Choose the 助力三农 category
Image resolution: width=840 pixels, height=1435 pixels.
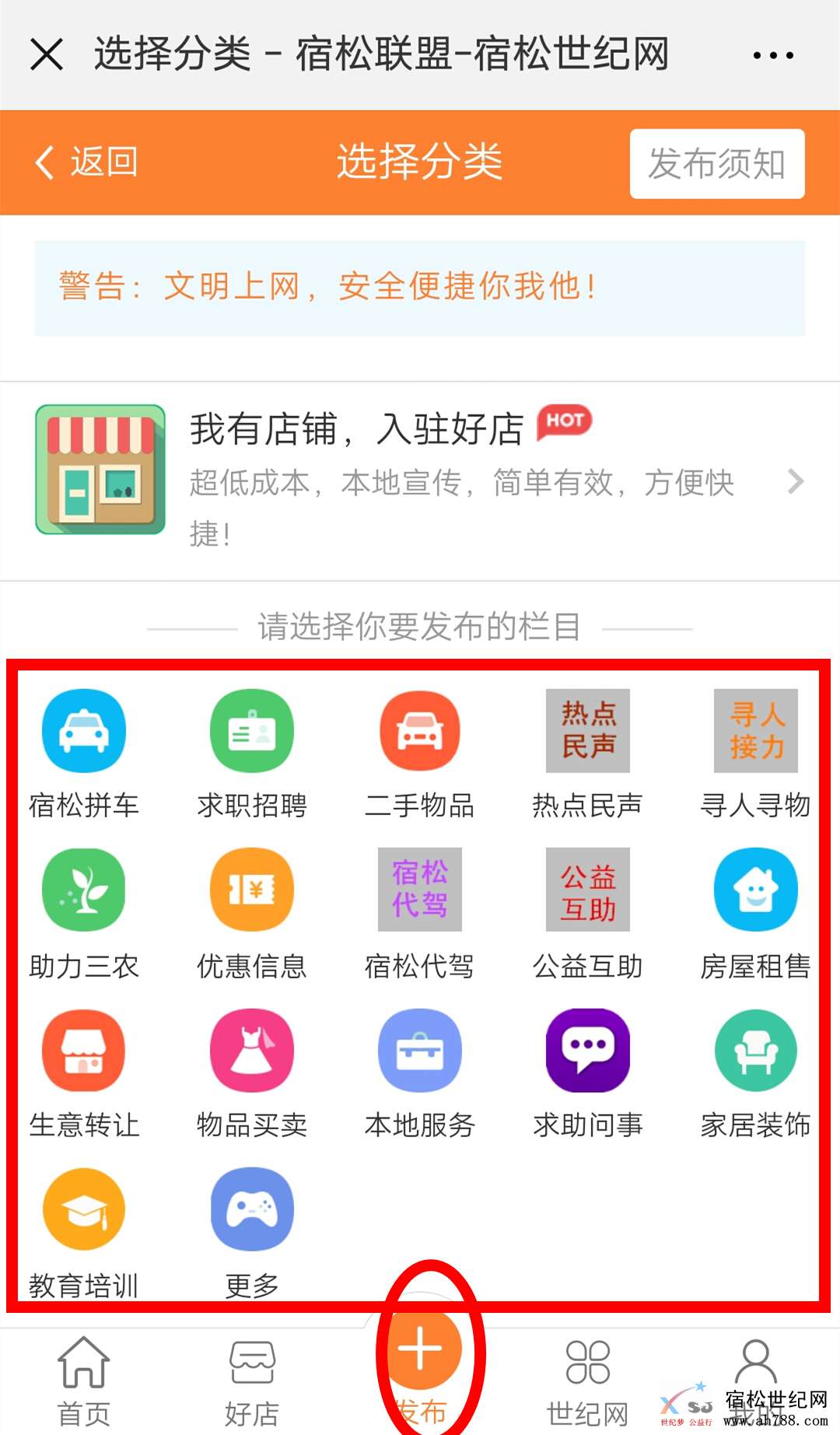coord(84,912)
